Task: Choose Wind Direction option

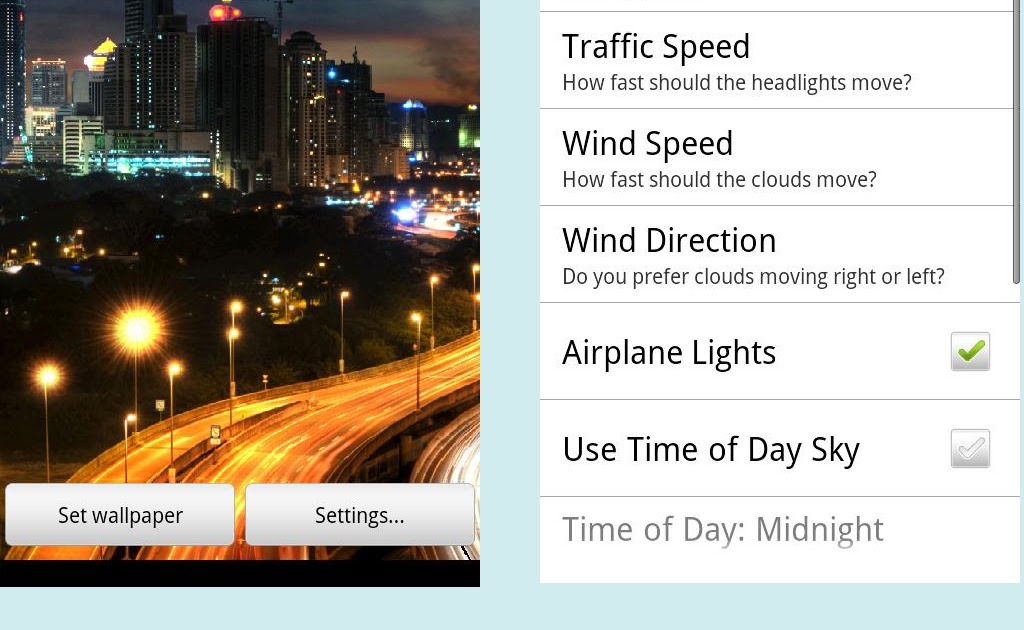Action: (778, 255)
